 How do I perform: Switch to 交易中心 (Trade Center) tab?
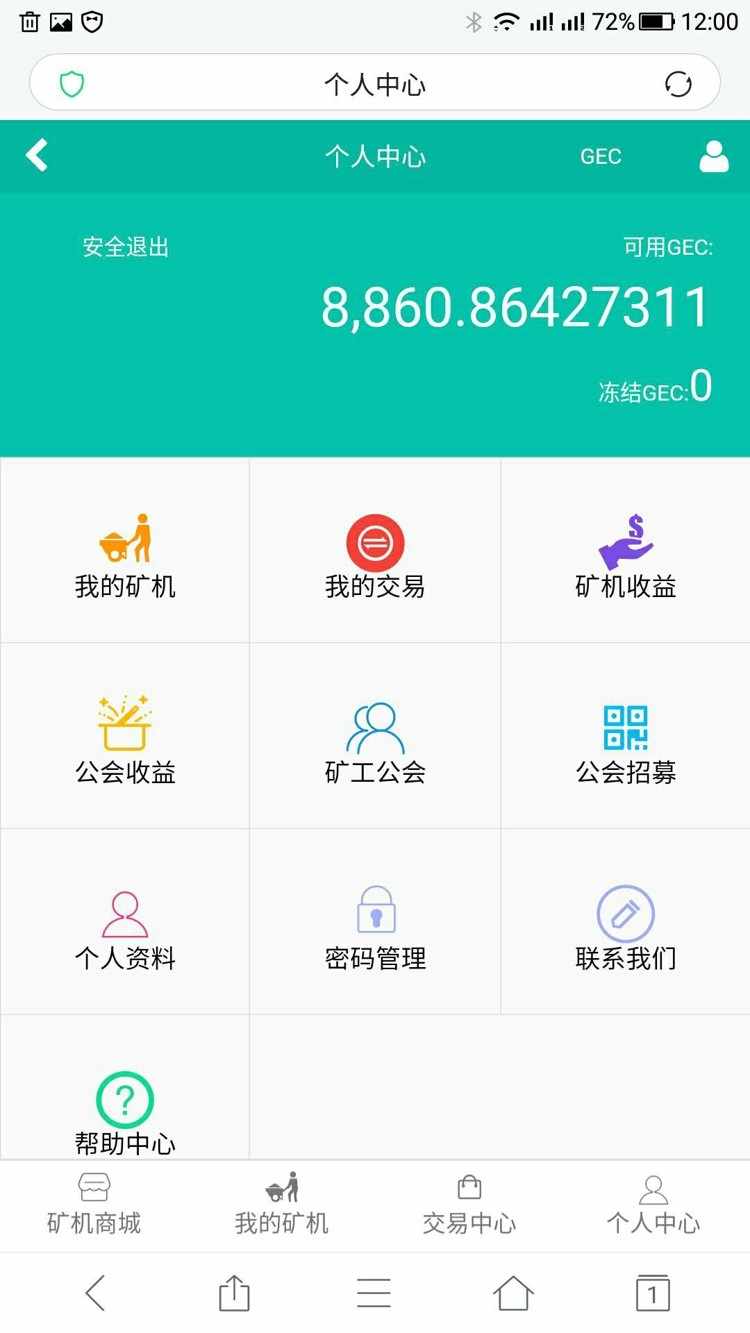(468, 1203)
